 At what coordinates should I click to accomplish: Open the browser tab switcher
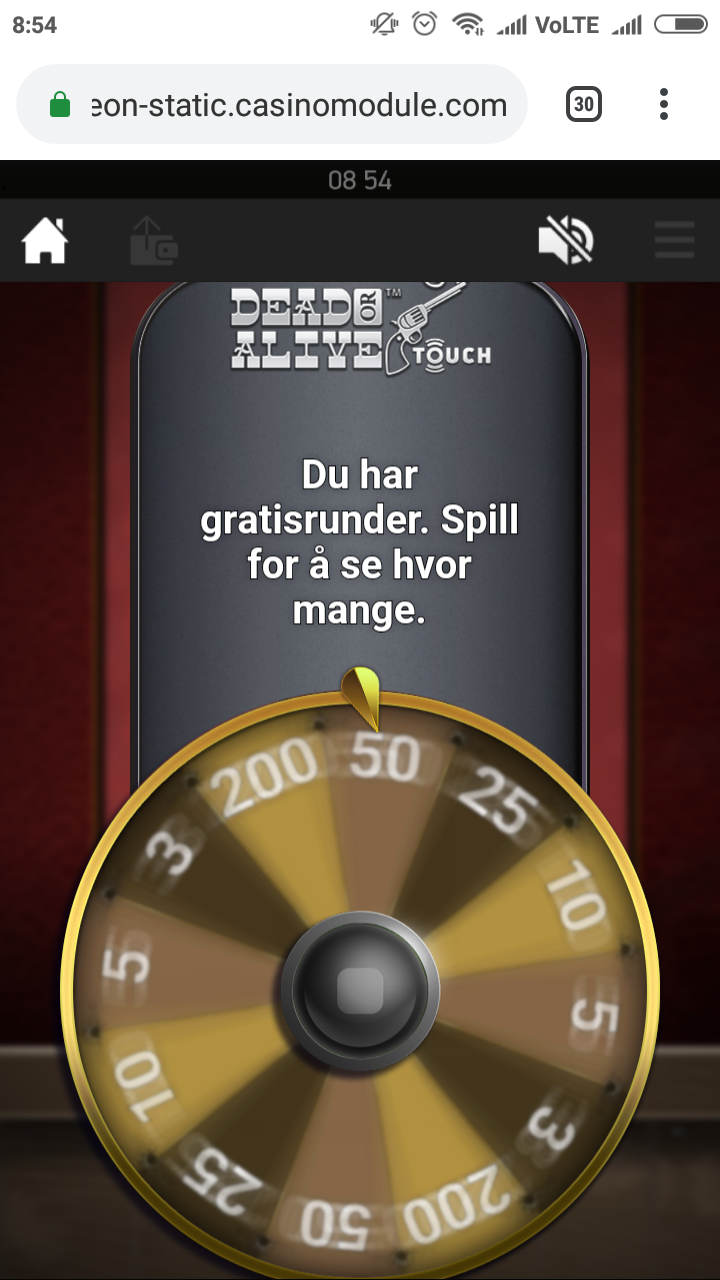[x=584, y=104]
